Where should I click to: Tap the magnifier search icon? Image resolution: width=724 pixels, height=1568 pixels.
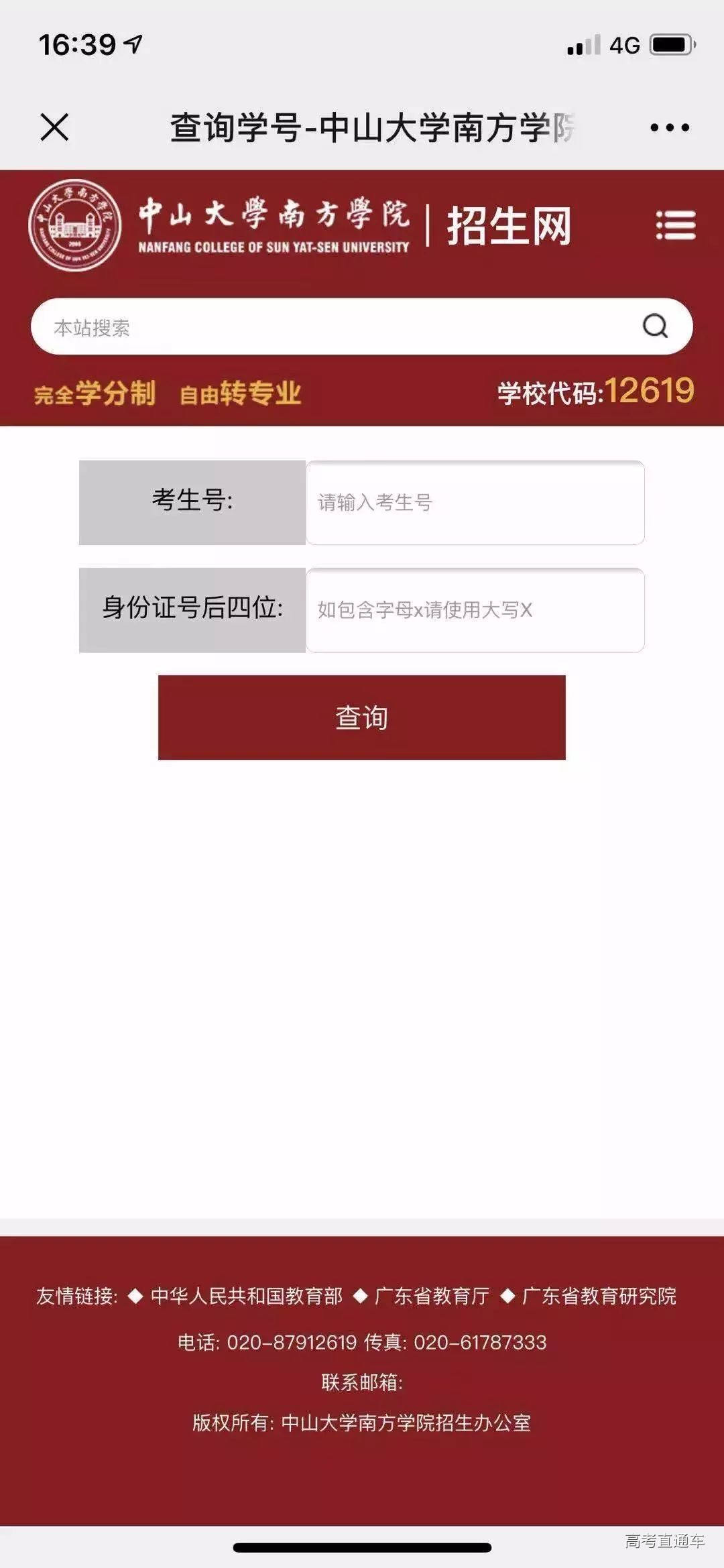coord(655,326)
